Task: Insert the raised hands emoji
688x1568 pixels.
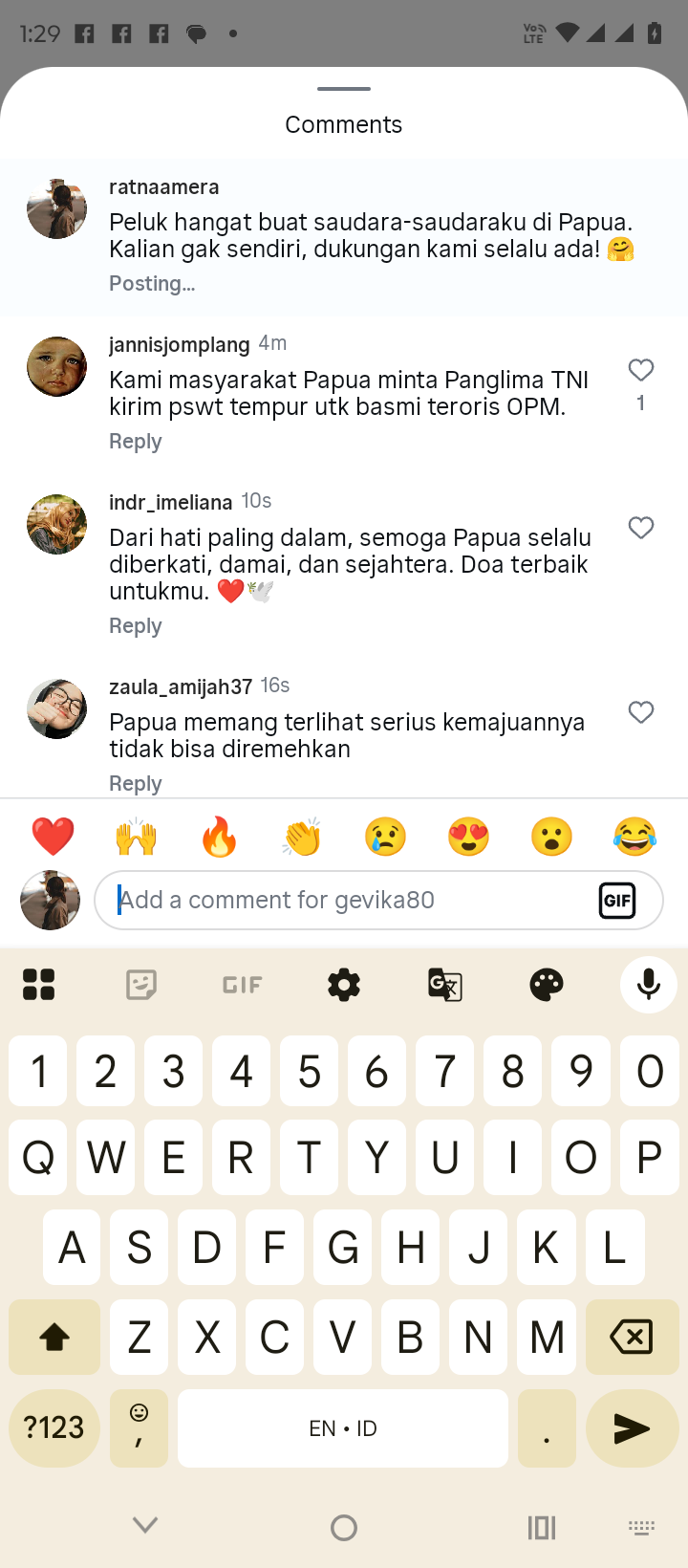Action: tap(136, 837)
